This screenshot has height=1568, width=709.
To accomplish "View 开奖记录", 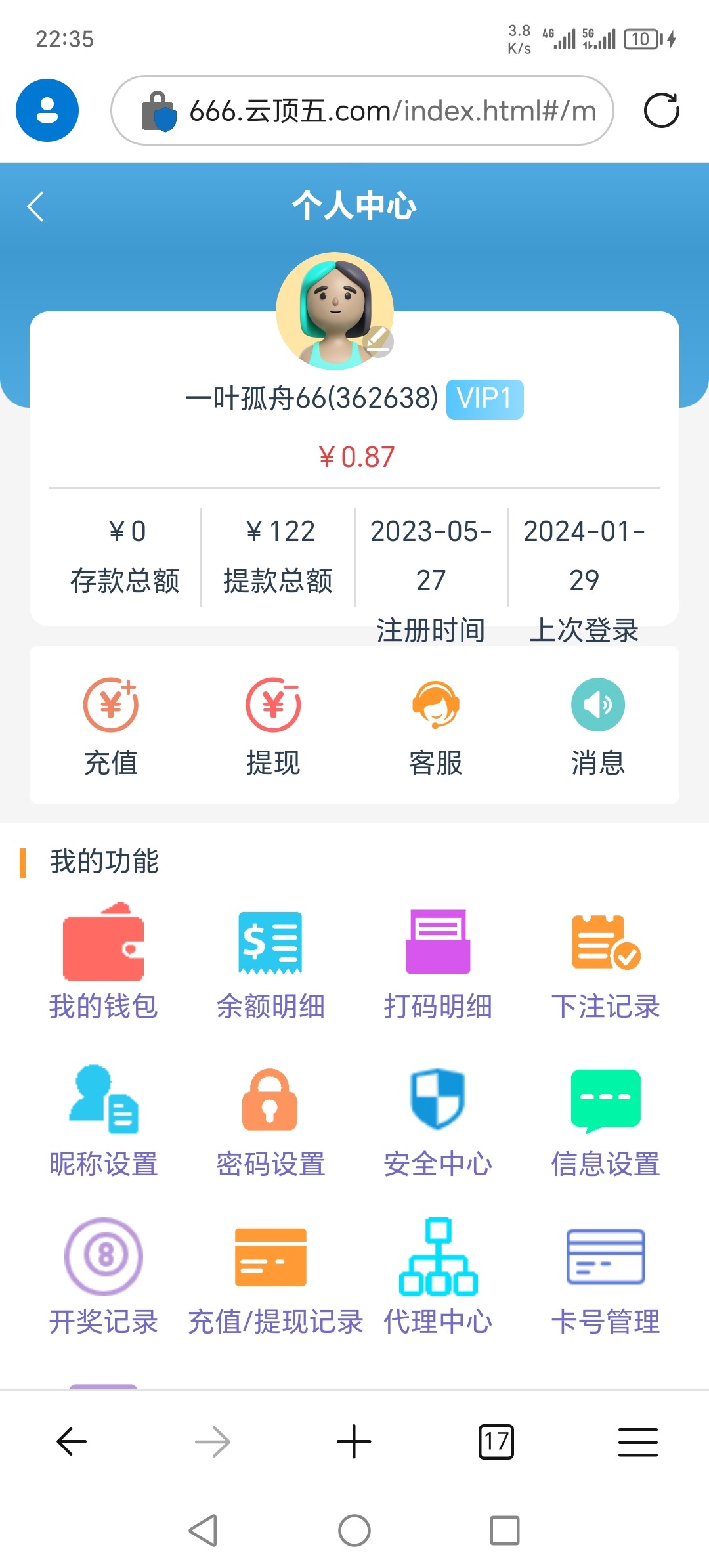I will tap(104, 1277).
